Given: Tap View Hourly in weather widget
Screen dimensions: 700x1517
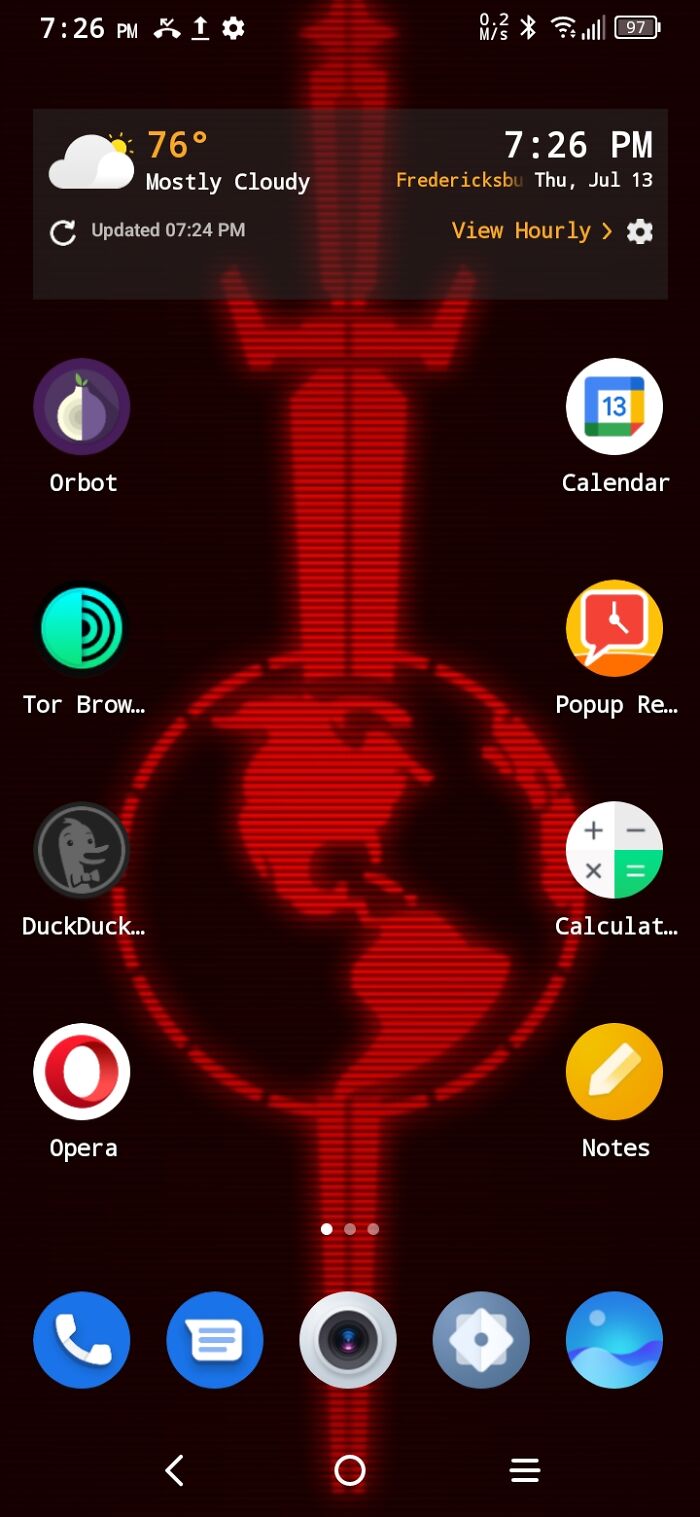Looking at the screenshot, I should (x=531, y=231).
